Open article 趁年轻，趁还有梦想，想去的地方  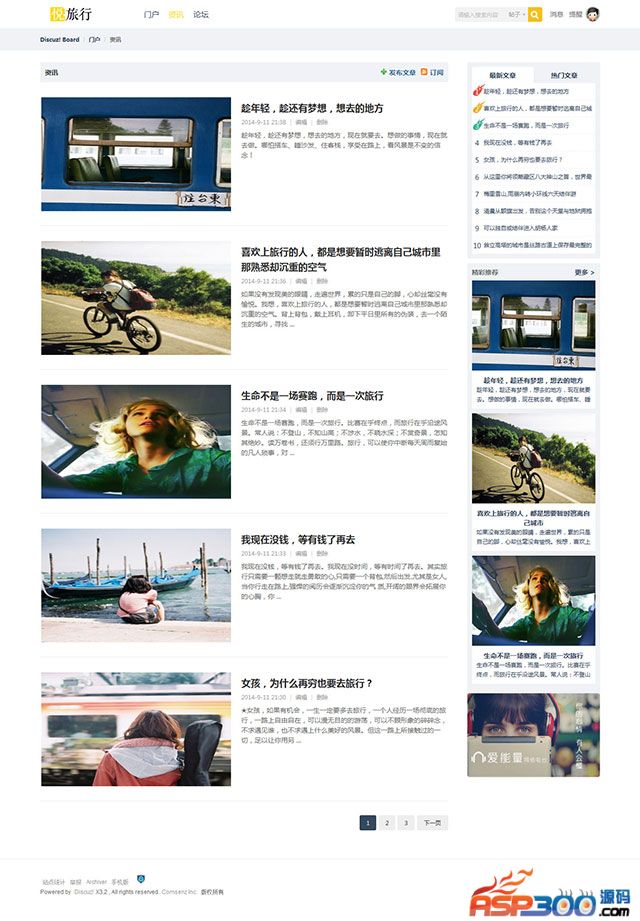pyautogui.click(x=312, y=108)
